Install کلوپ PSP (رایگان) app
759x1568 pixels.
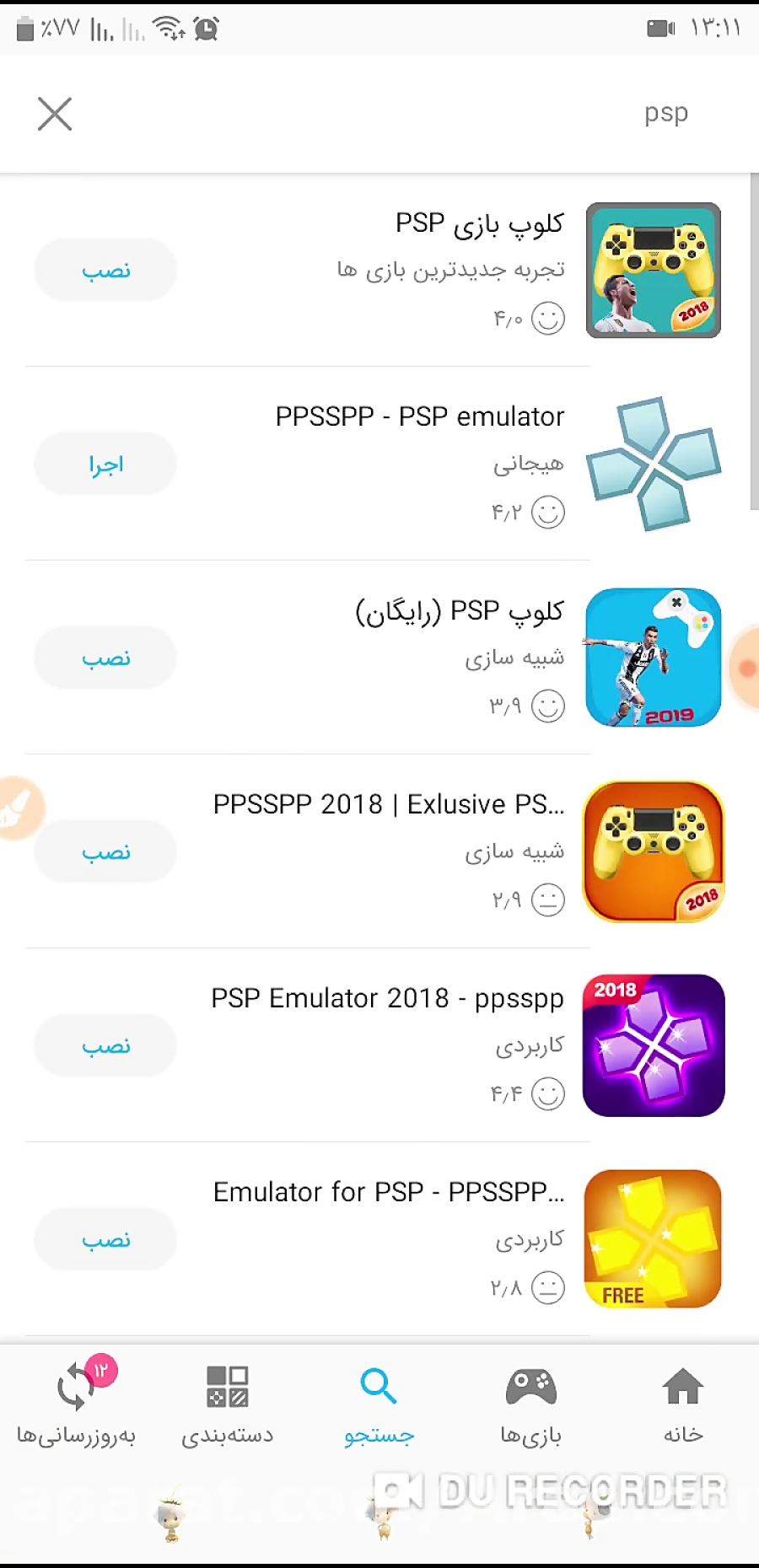105,658
